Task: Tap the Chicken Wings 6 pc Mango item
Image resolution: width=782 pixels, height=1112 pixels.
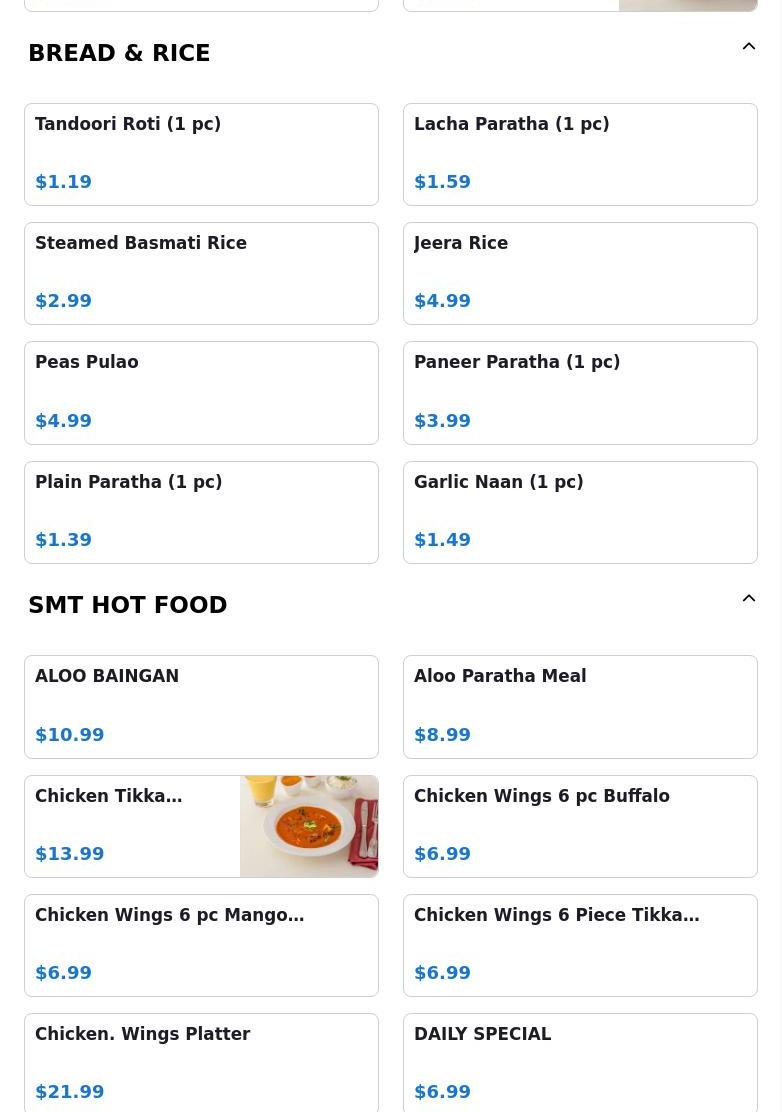Action: point(201,945)
